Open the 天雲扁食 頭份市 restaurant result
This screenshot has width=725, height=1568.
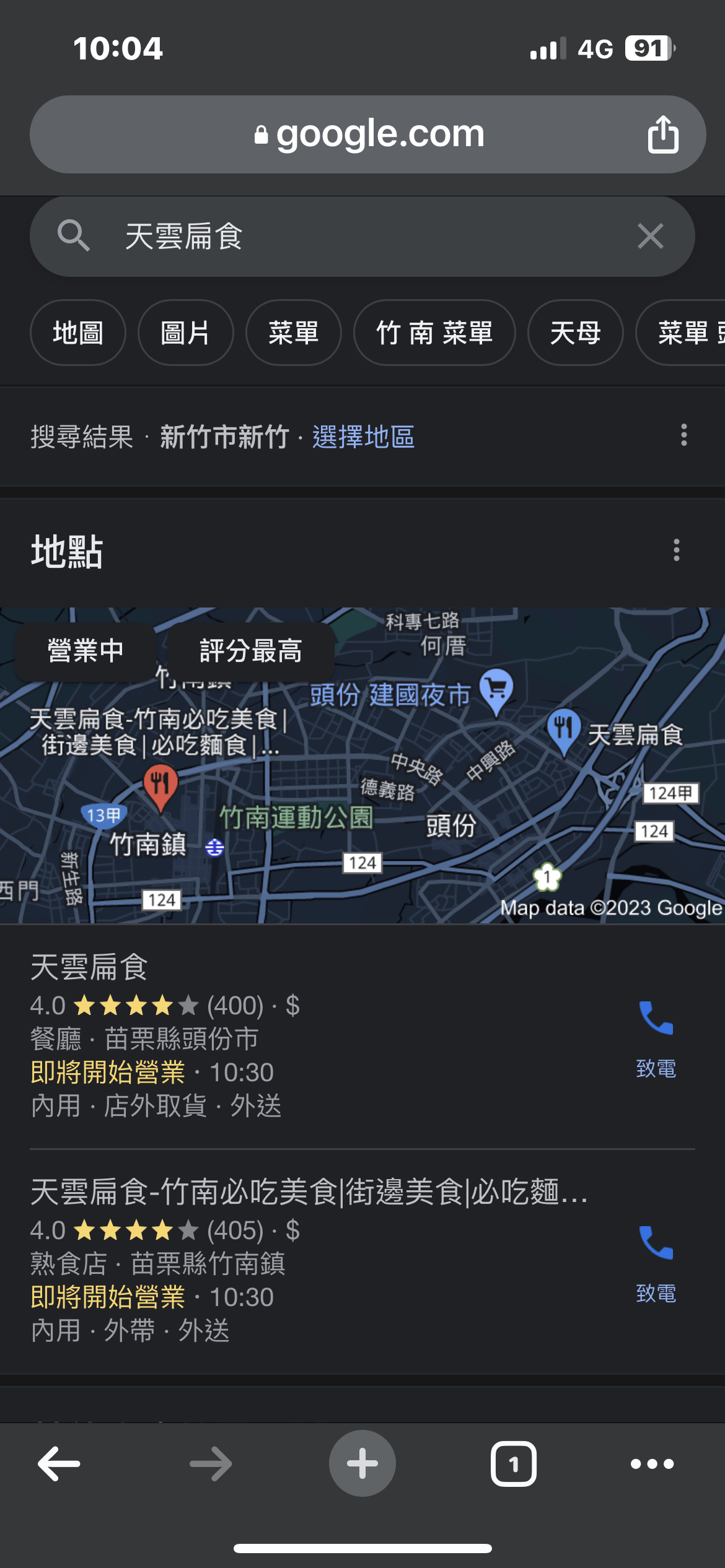pyautogui.click(x=310, y=1035)
